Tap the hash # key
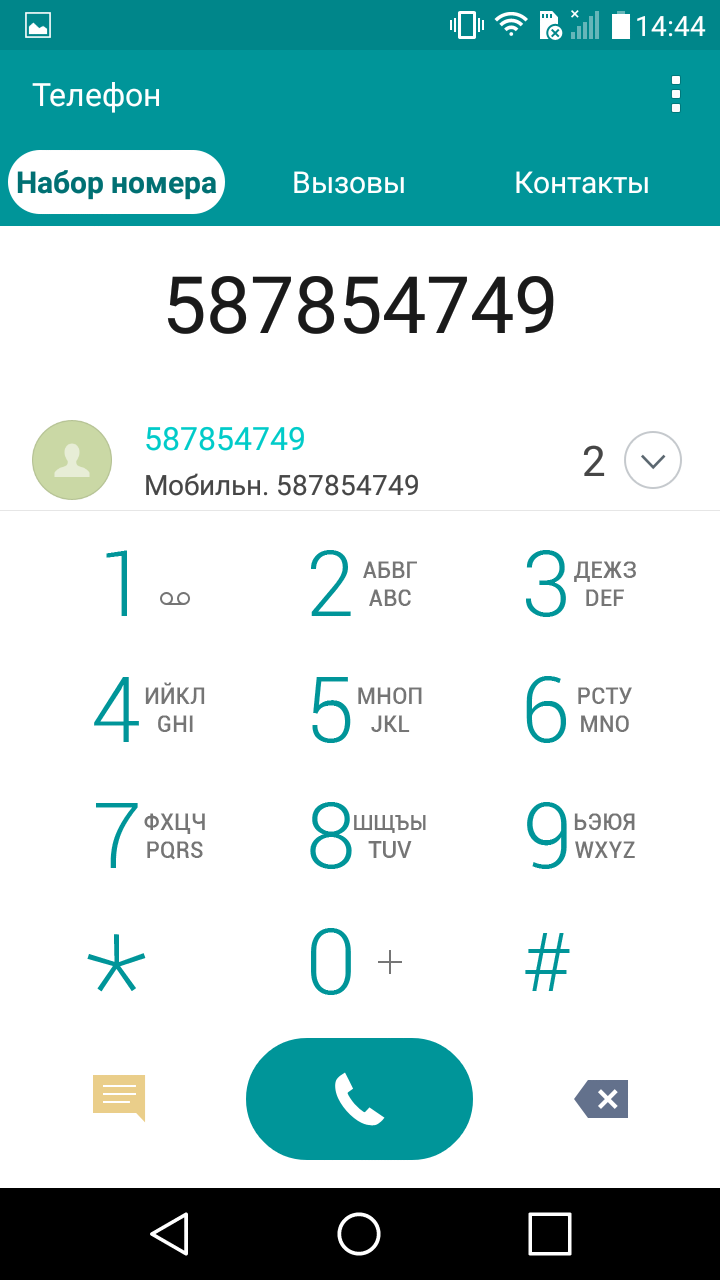720x1280 pixels. [548, 962]
